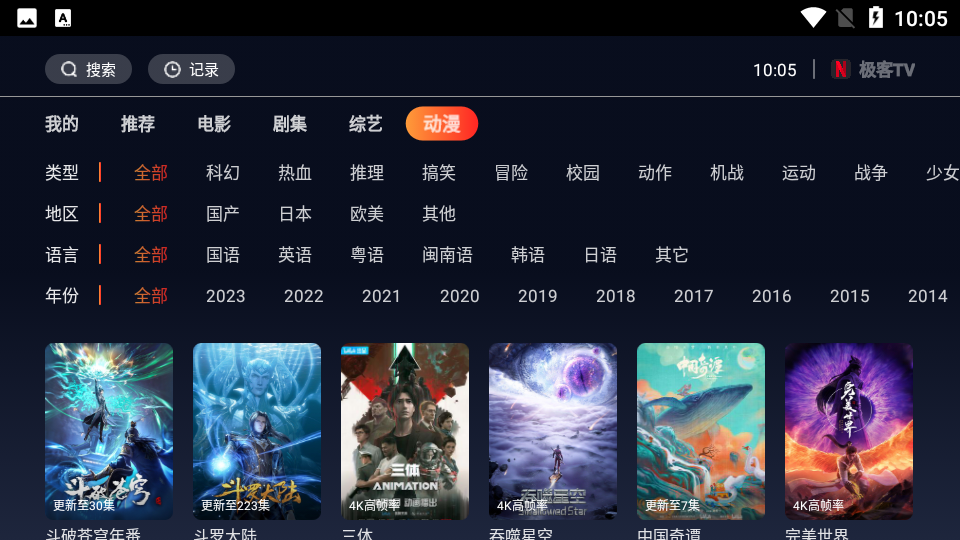
Task: Switch to the 电影 tab
Action: 214,124
